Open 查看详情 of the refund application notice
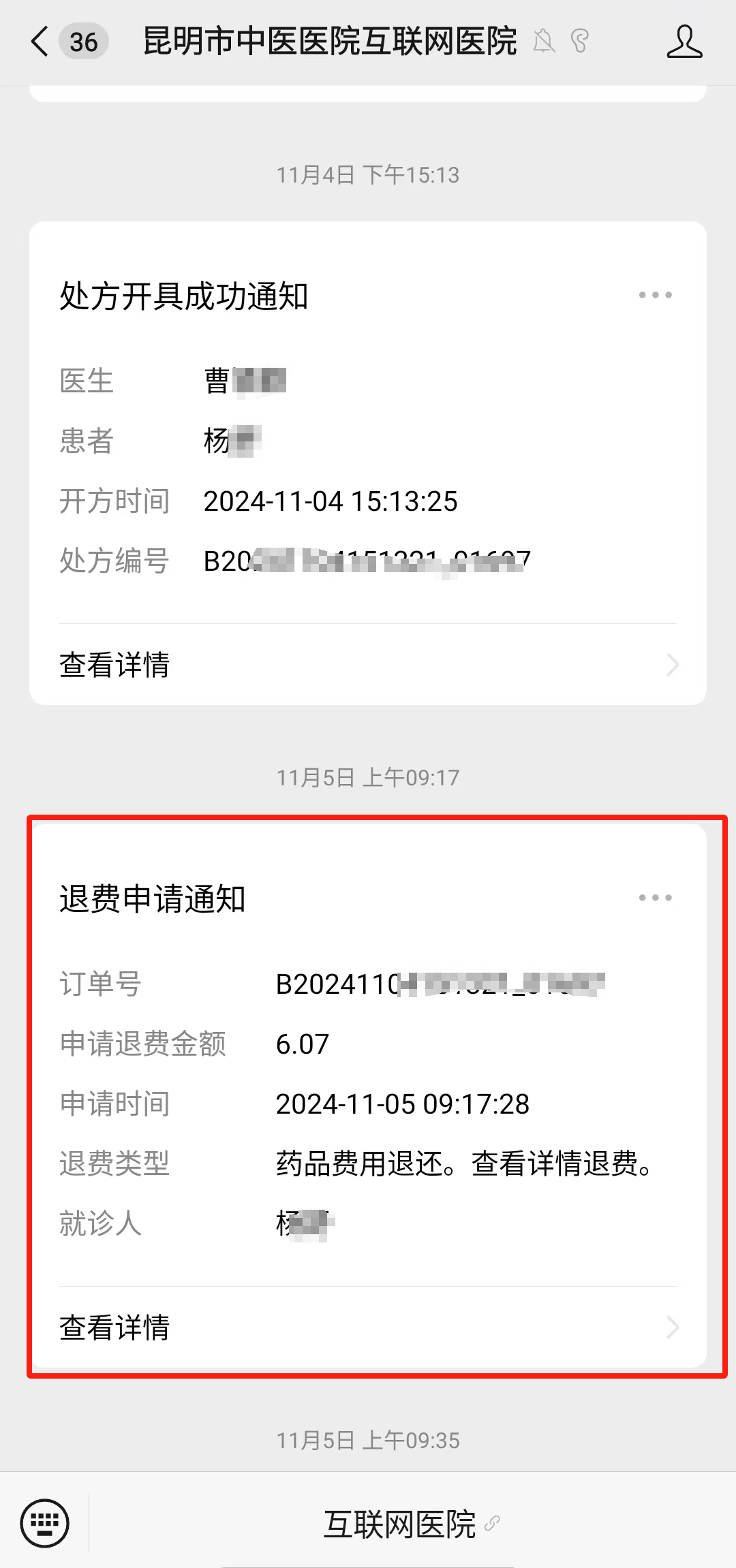 114,1327
